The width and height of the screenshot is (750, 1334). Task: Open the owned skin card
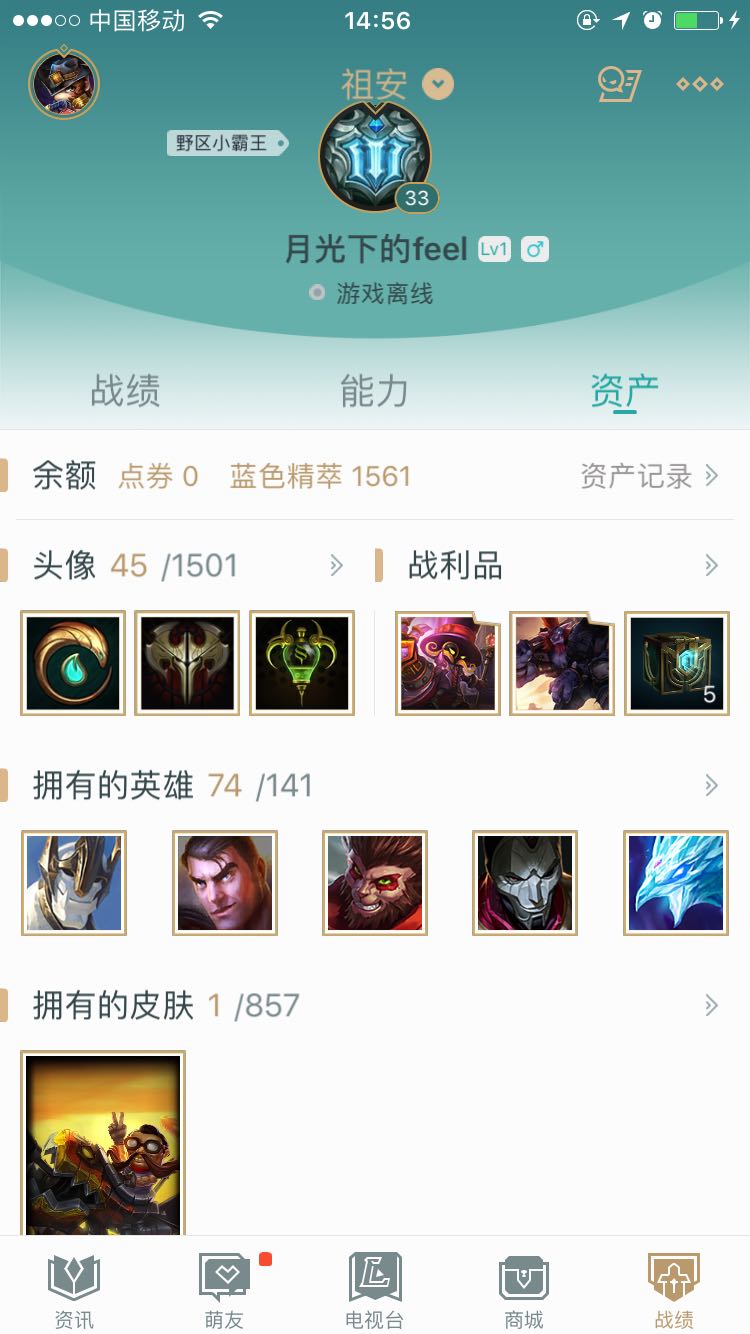pos(103,1143)
